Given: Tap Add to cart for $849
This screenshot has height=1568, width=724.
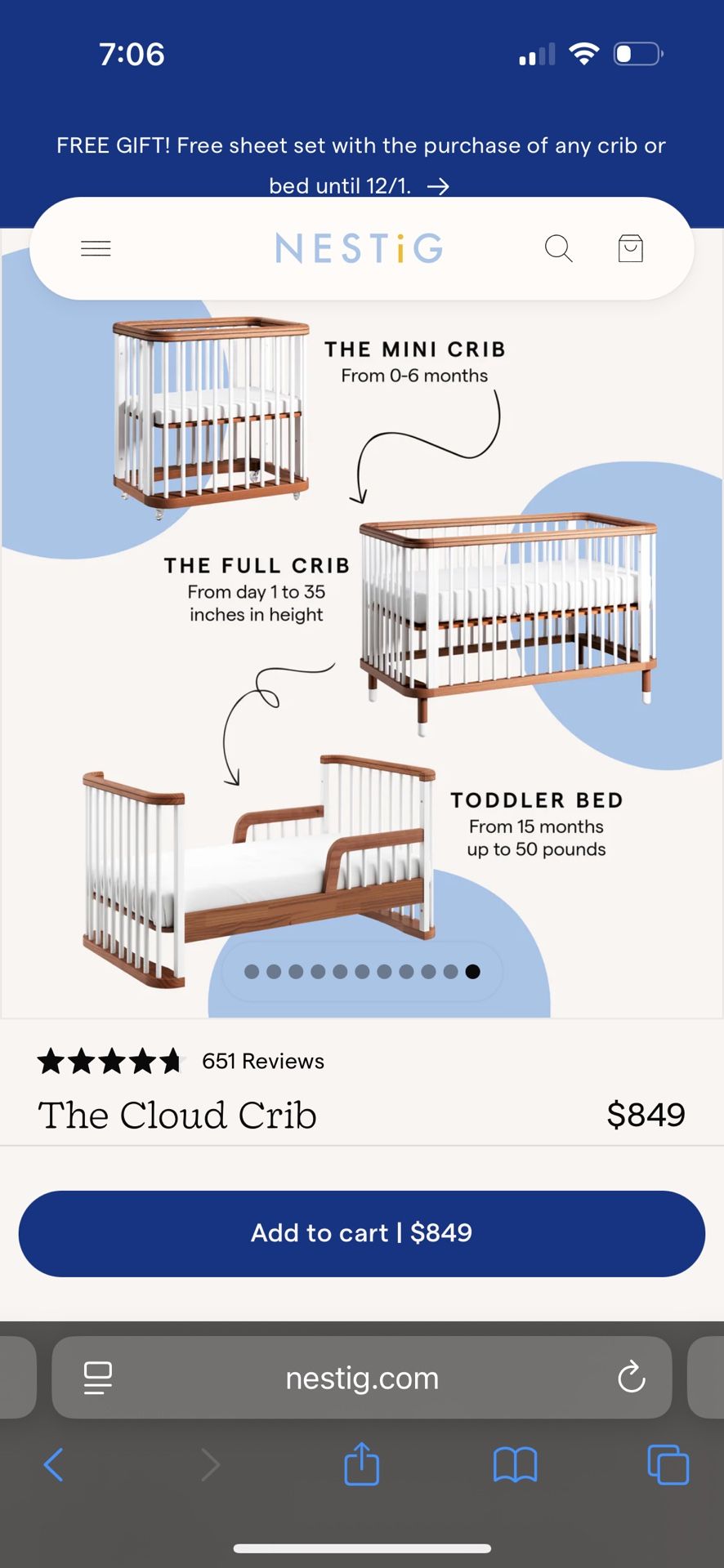Looking at the screenshot, I should click(x=362, y=1233).
